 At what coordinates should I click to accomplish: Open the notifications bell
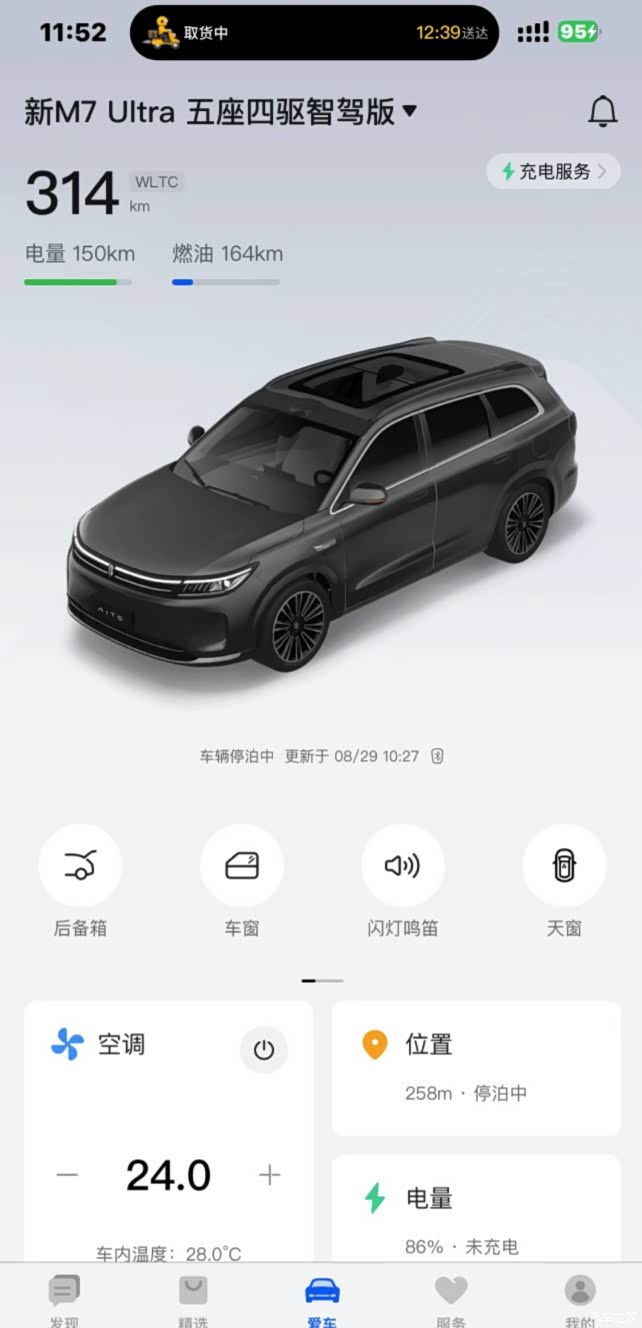(602, 111)
